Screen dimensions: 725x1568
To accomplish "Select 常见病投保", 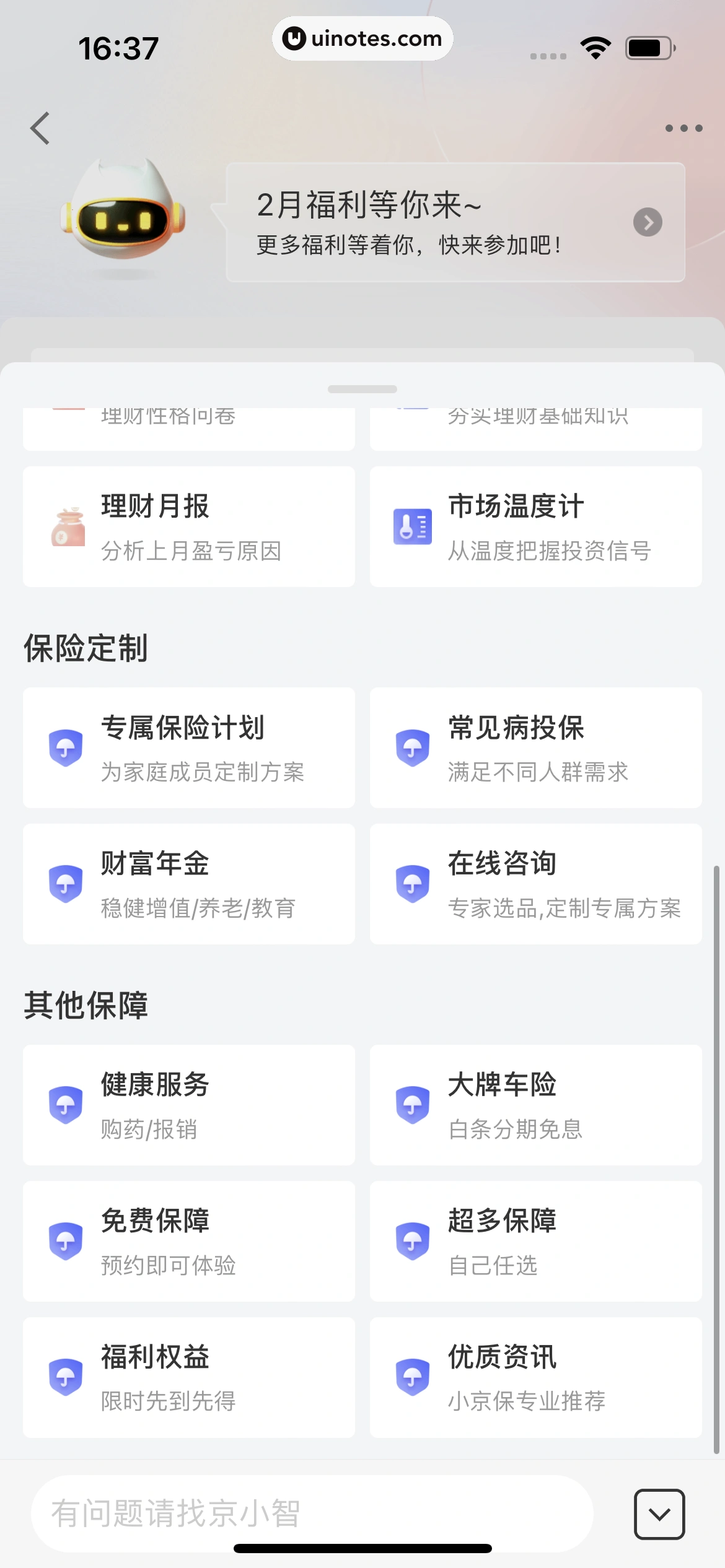I will point(535,747).
